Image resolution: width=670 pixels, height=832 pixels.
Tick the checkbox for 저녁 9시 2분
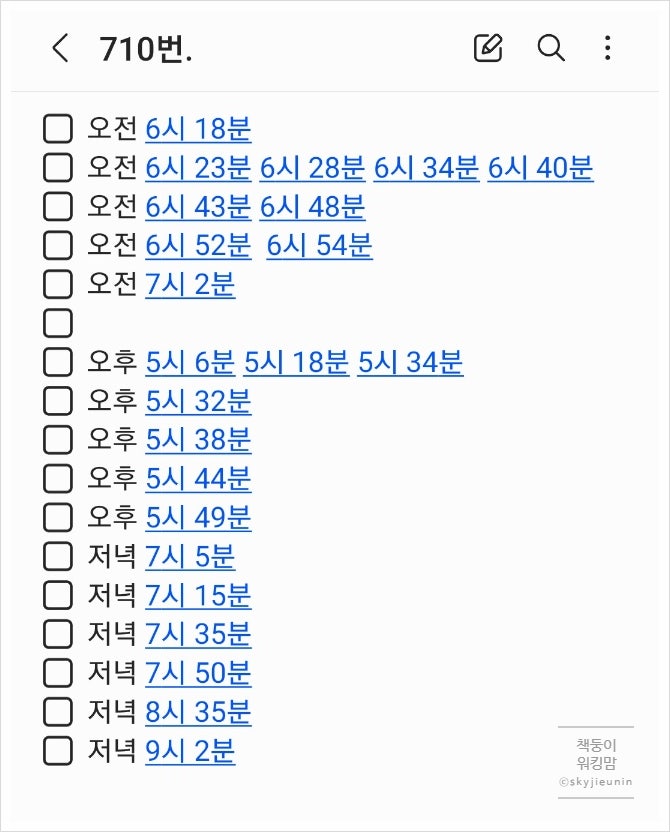[58, 750]
